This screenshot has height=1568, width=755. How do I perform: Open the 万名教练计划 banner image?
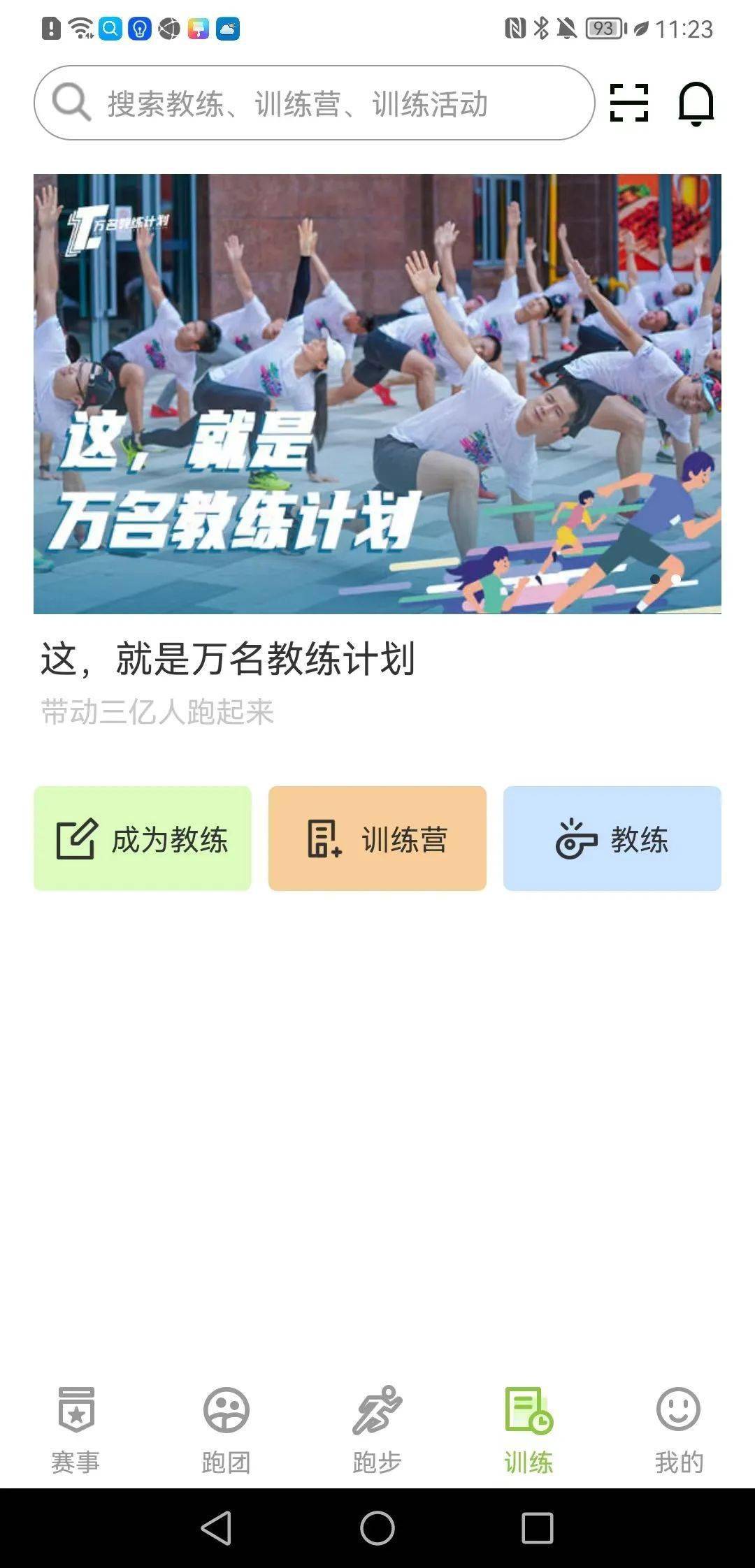tap(377, 393)
